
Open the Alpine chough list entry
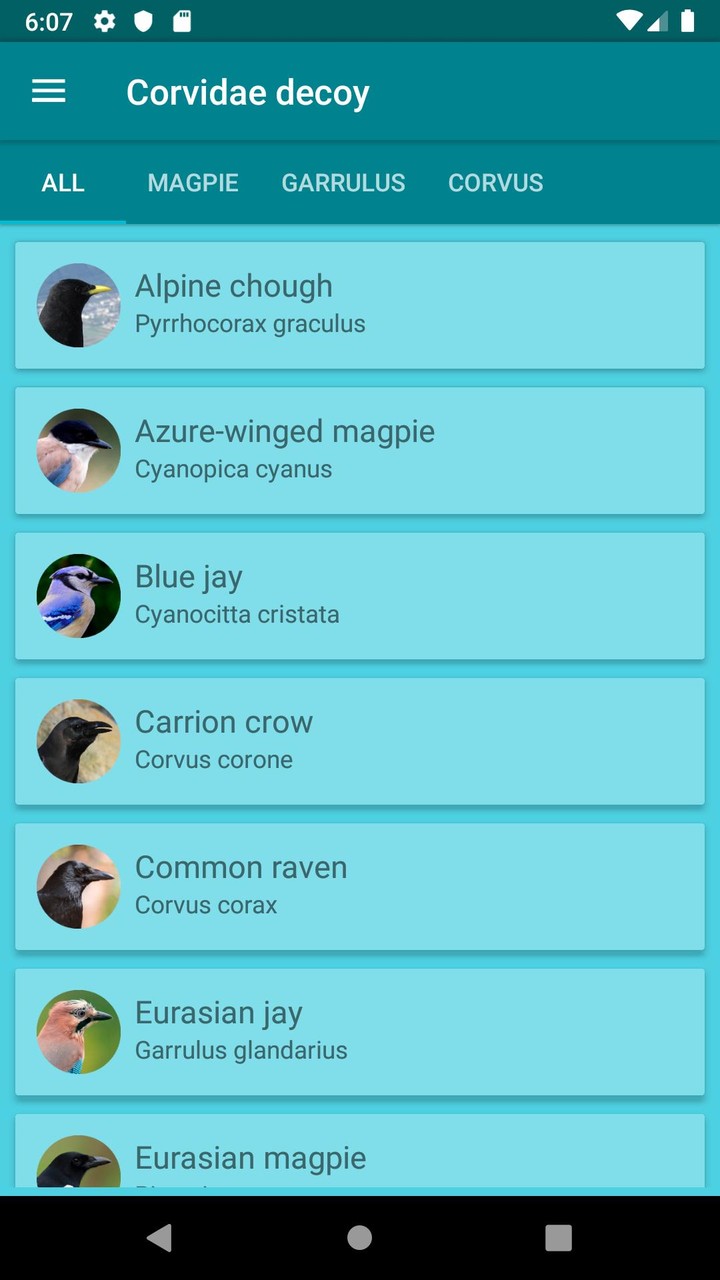[x=360, y=305]
